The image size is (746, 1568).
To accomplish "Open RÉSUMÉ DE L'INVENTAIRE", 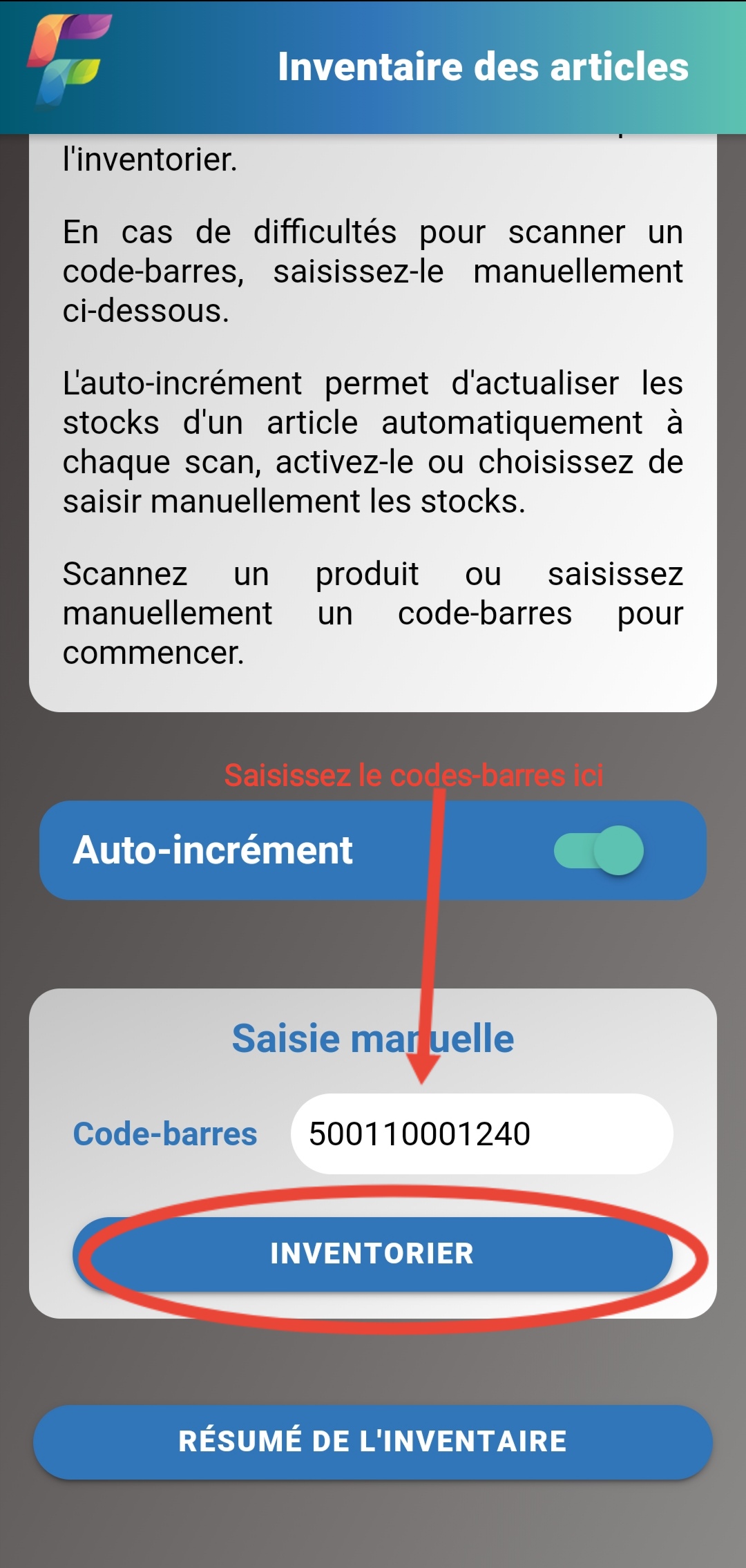I will [373, 1442].
